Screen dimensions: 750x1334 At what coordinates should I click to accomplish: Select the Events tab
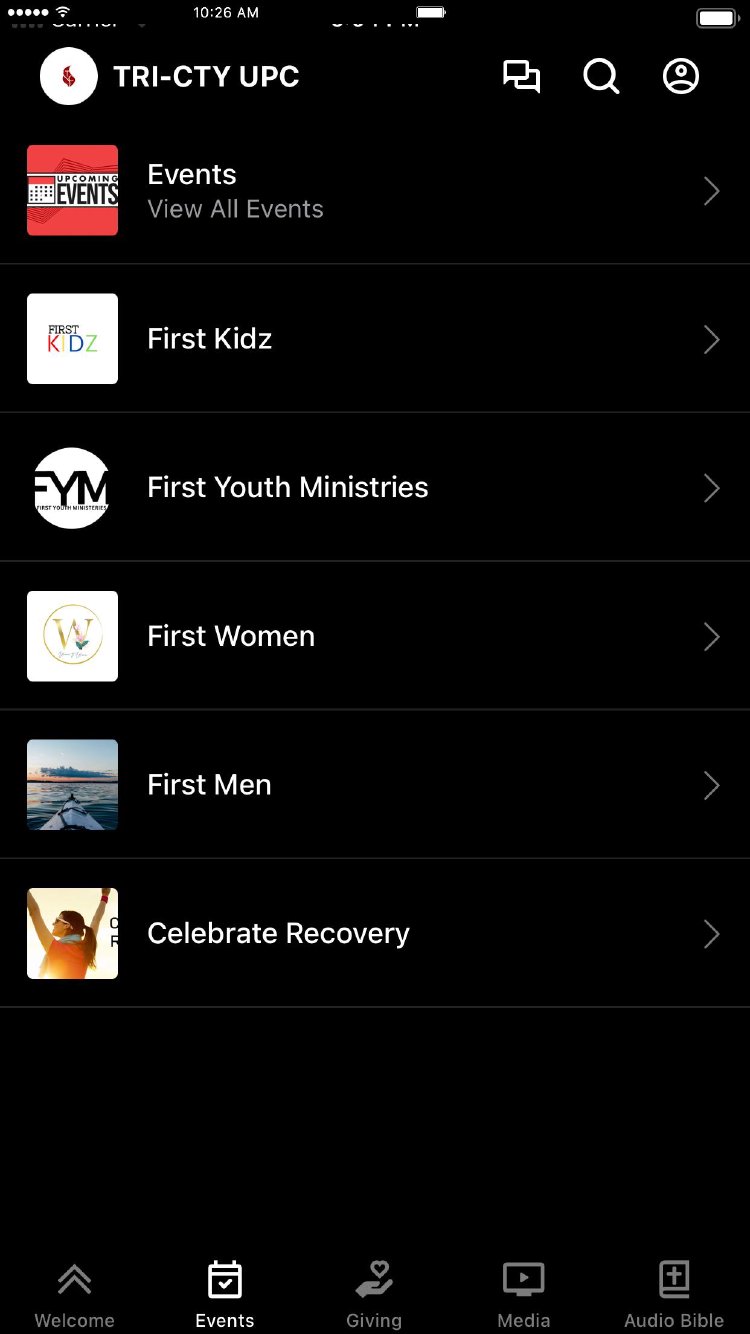225,1294
